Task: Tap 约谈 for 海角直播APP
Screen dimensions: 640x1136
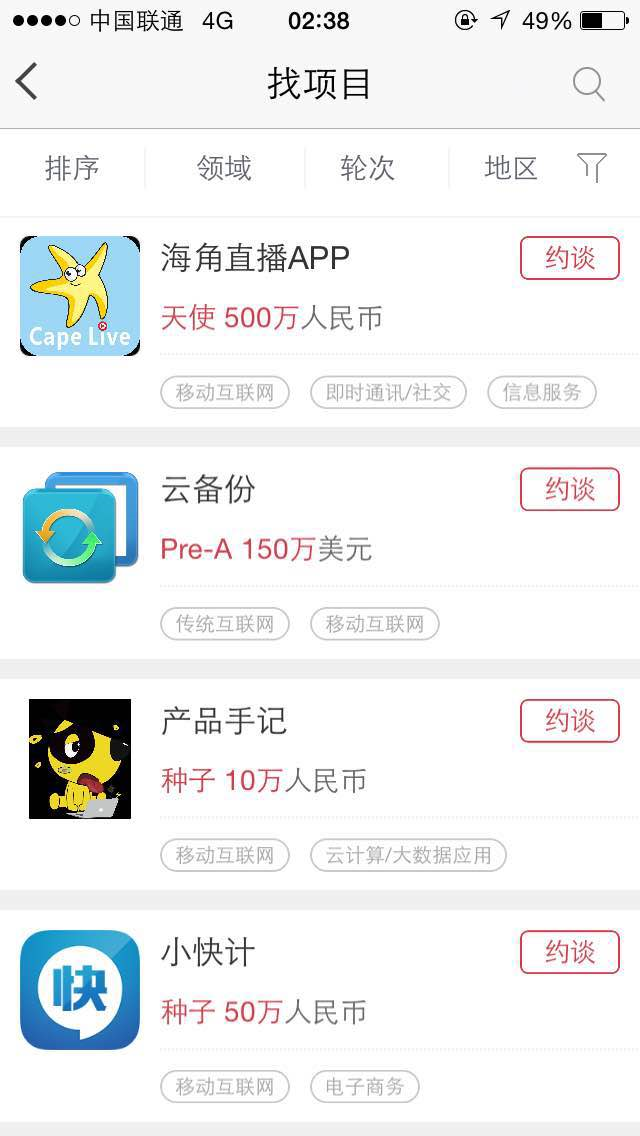Action: point(570,258)
